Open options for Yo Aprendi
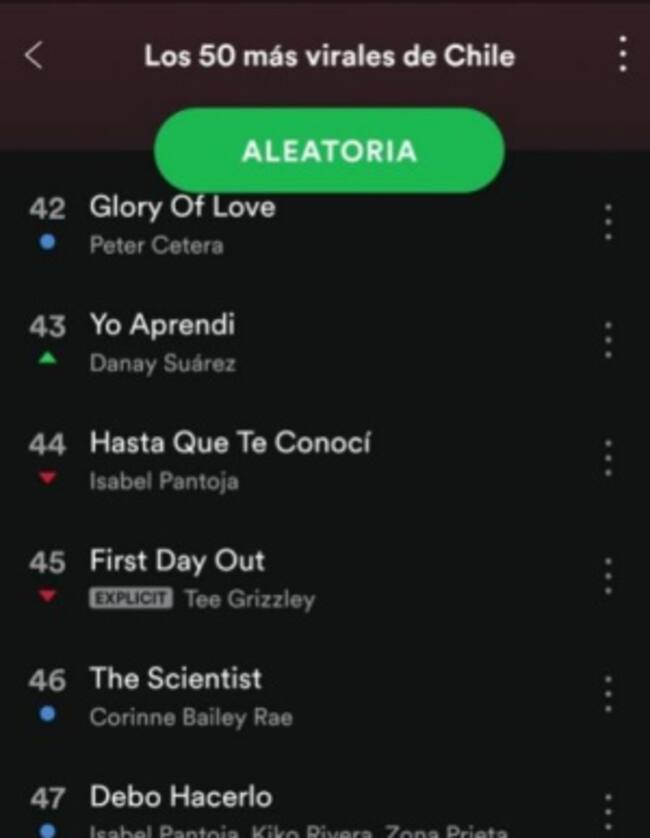This screenshot has width=650, height=838. pyautogui.click(x=608, y=341)
